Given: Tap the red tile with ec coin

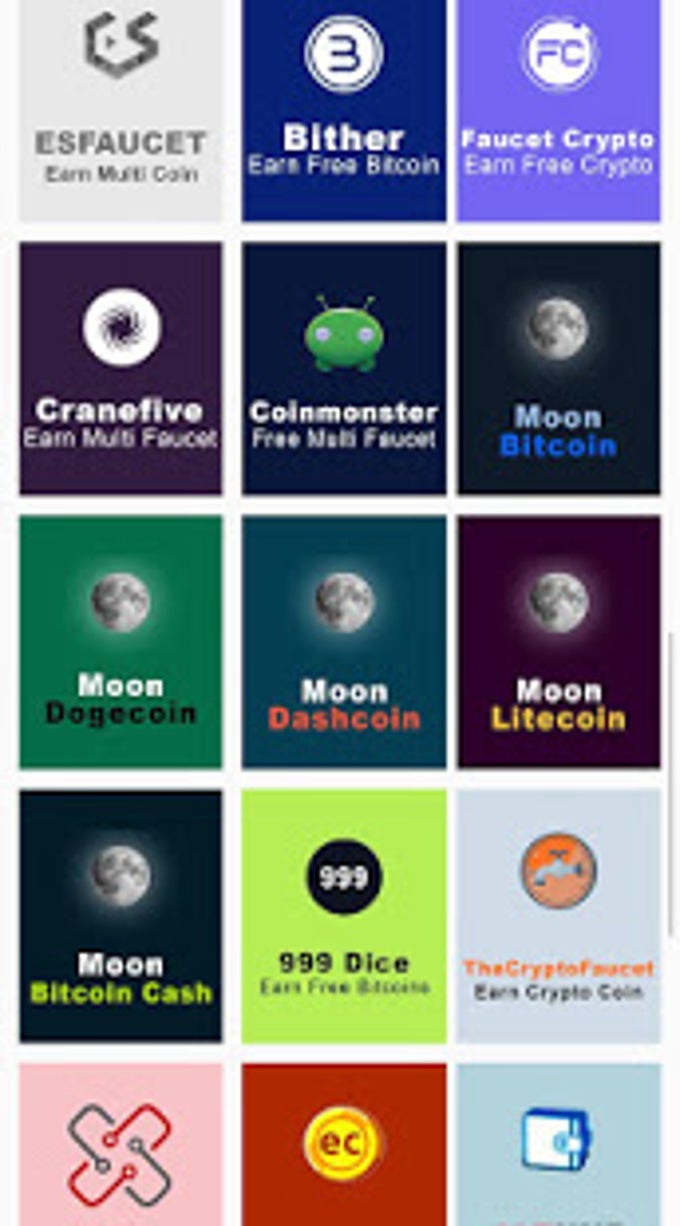Looking at the screenshot, I should pyautogui.click(x=344, y=1145).
